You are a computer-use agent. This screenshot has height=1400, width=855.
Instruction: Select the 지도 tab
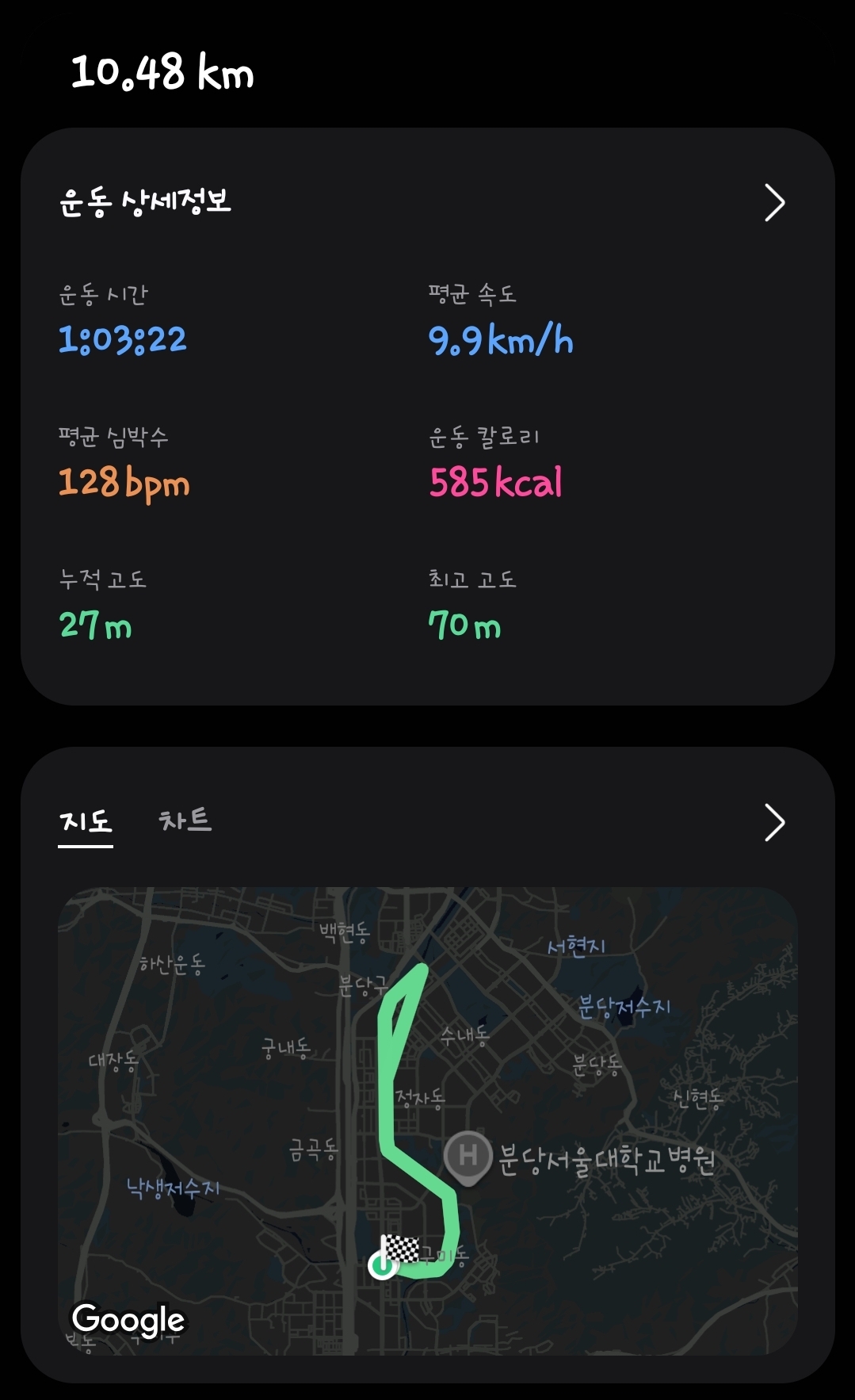tap(86, 821)
